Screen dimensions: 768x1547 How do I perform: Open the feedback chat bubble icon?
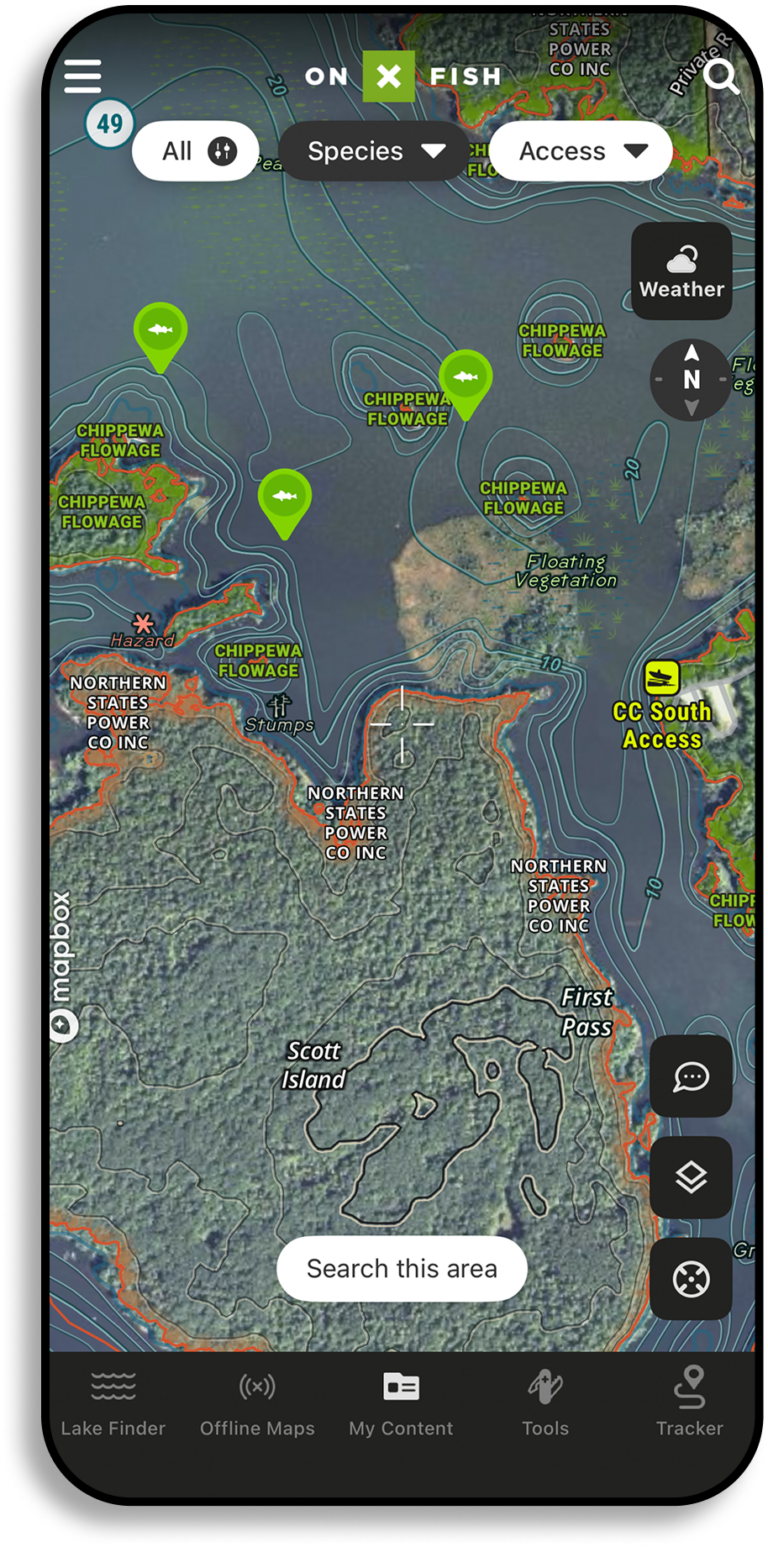[x=691, y=1077]
